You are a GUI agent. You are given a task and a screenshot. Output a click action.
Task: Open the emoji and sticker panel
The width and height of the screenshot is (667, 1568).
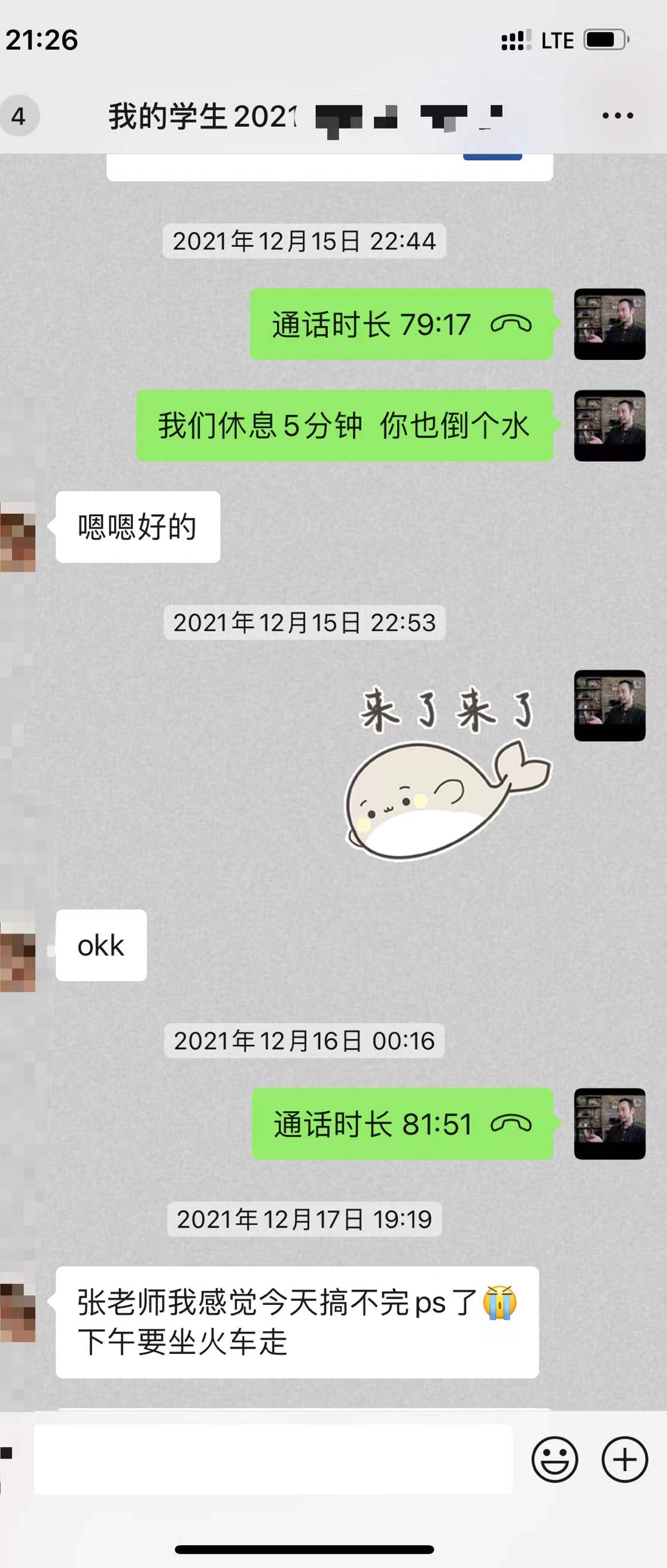[555, 1460]
